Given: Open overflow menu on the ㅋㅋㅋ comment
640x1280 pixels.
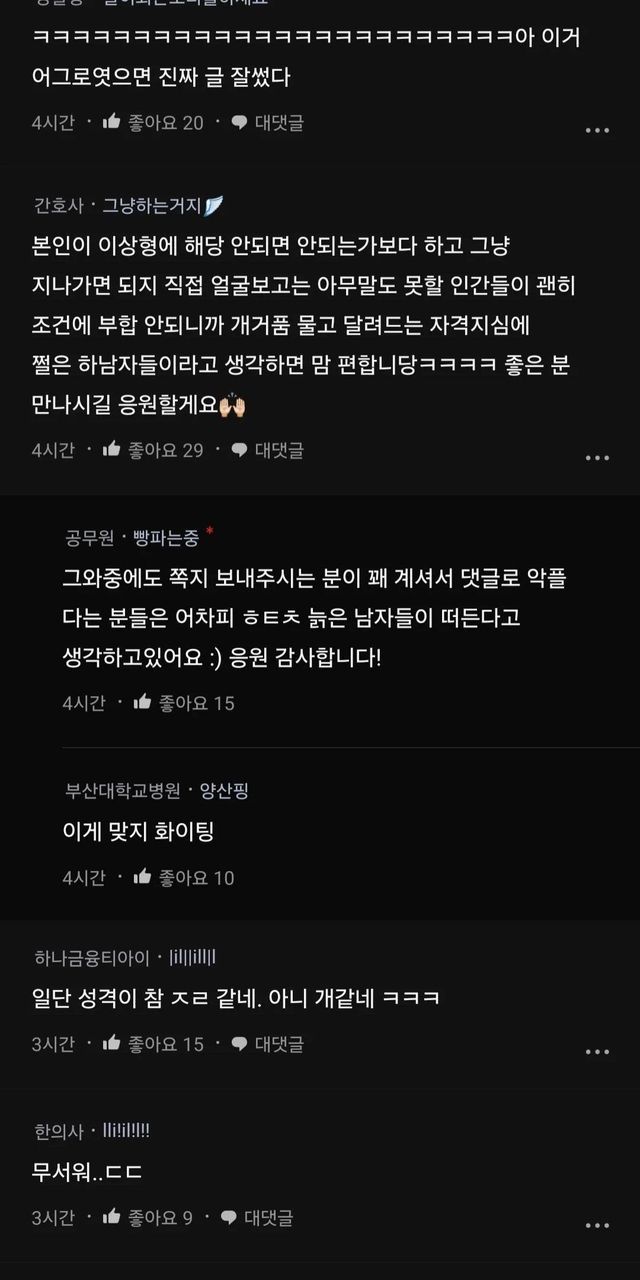Looking at the screenshot, I should [x=597, y=131].
